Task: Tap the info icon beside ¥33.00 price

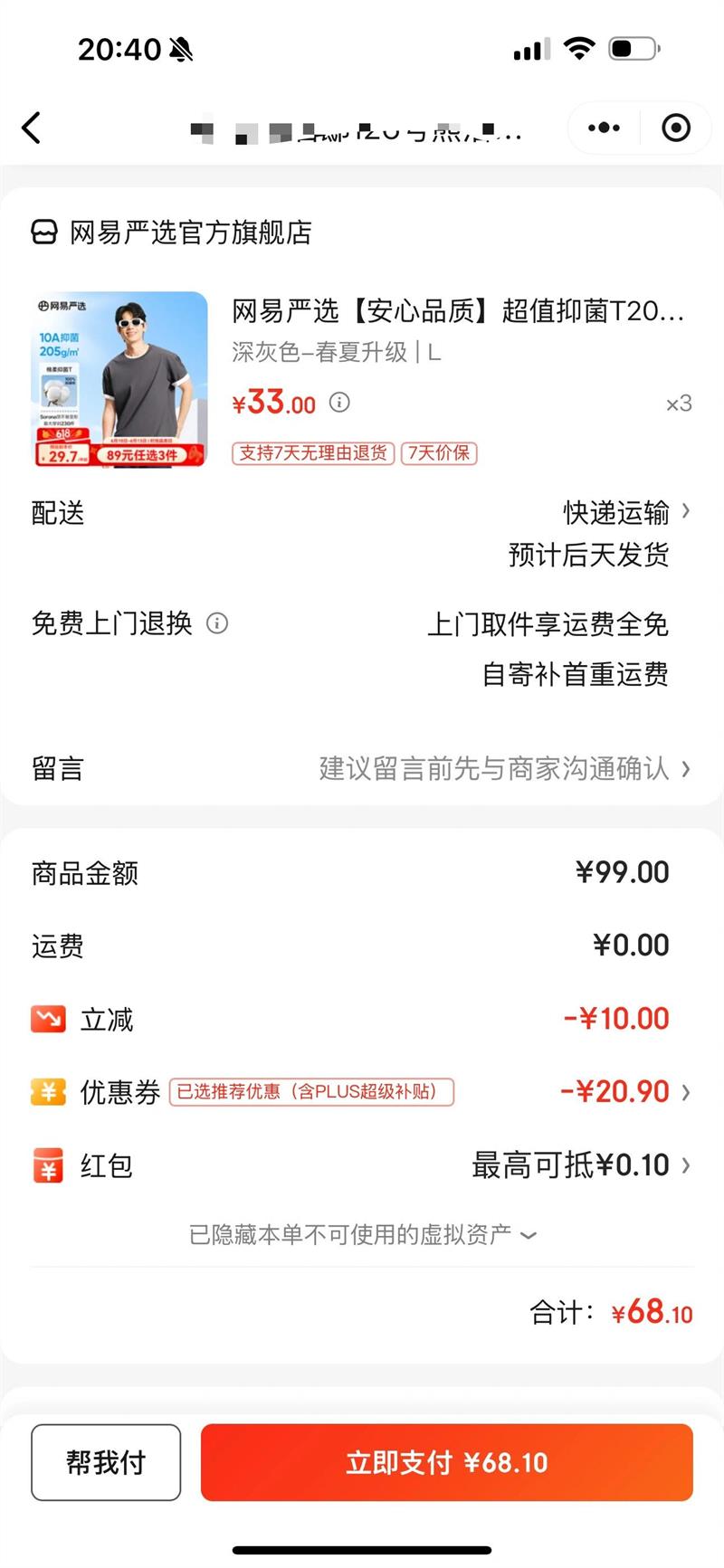Action: [x=339, y=403]
